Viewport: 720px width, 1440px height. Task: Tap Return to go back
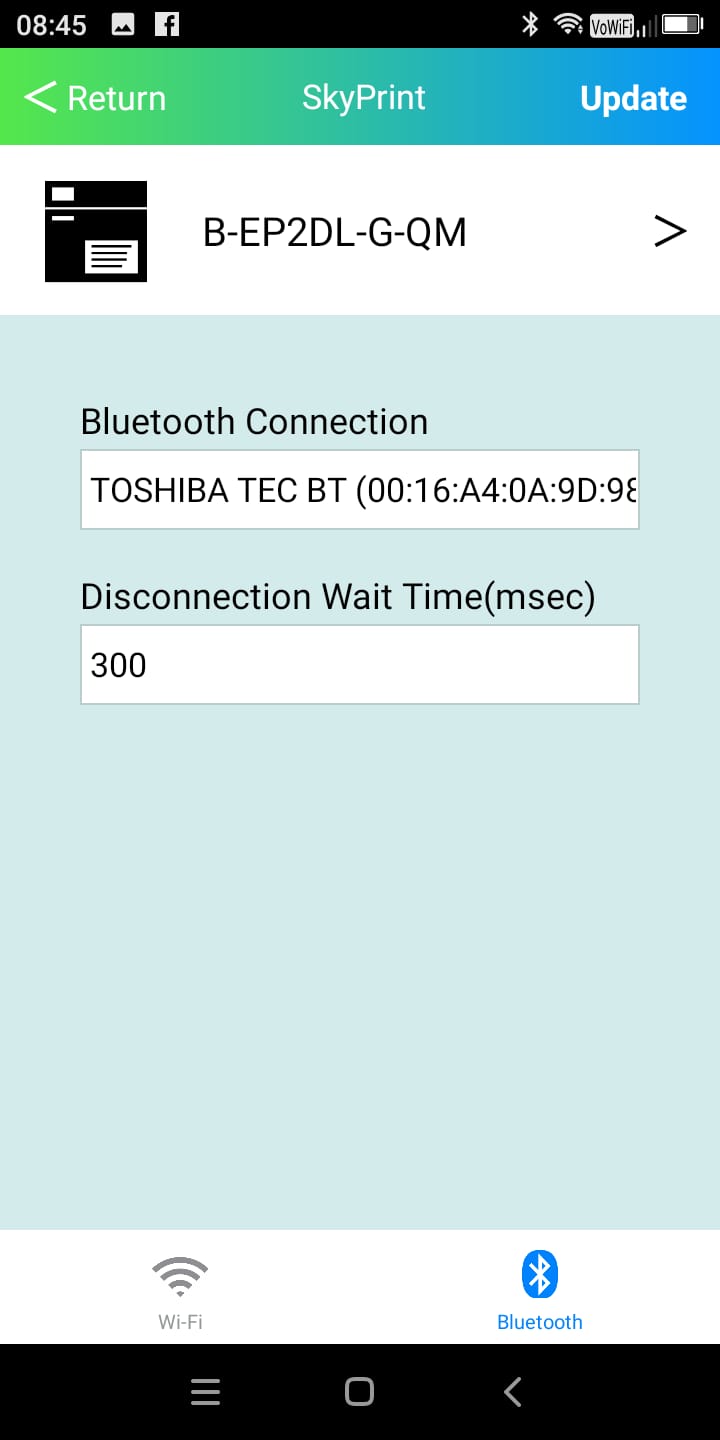pos(95,98)
